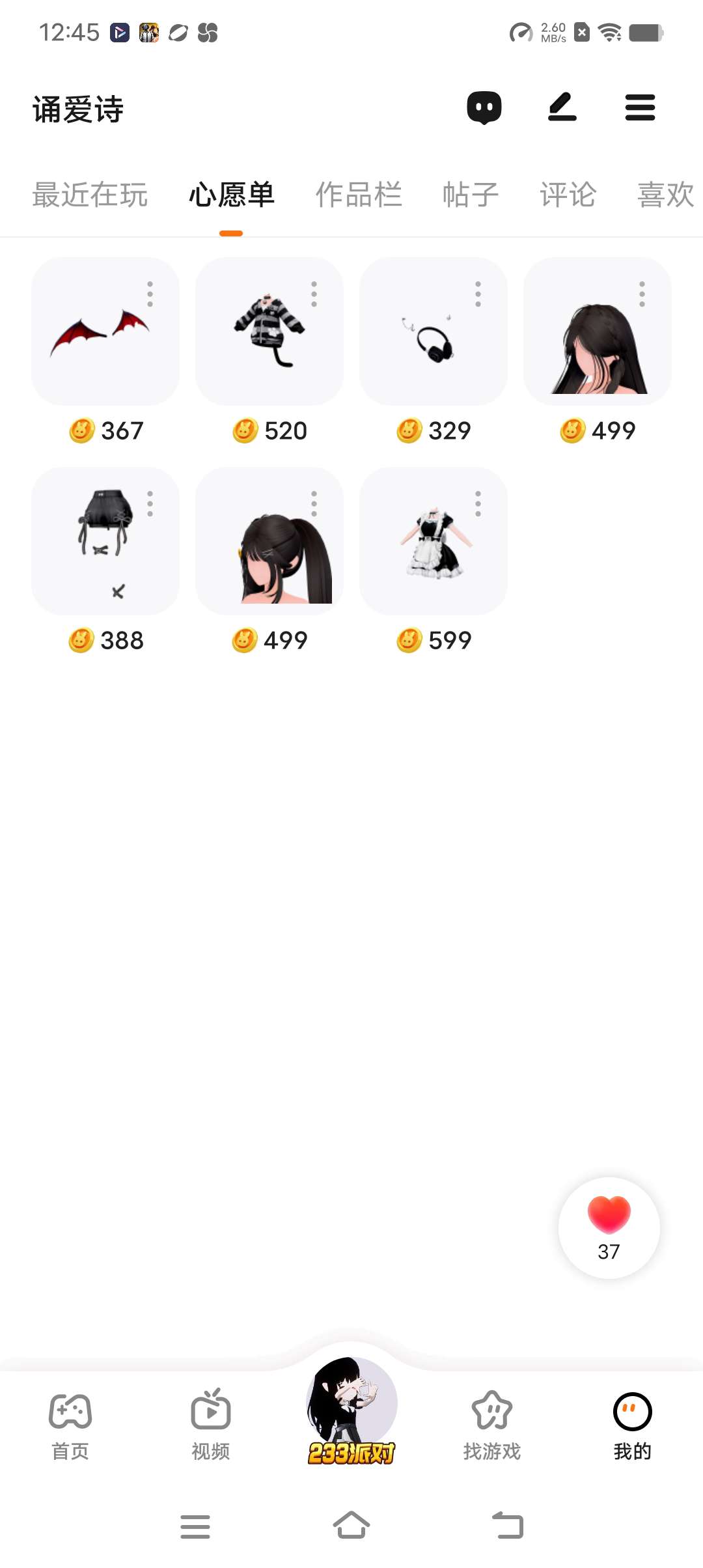
Task: Tap the system back button
Action: pyautogui.click(x=508, y=1526)
